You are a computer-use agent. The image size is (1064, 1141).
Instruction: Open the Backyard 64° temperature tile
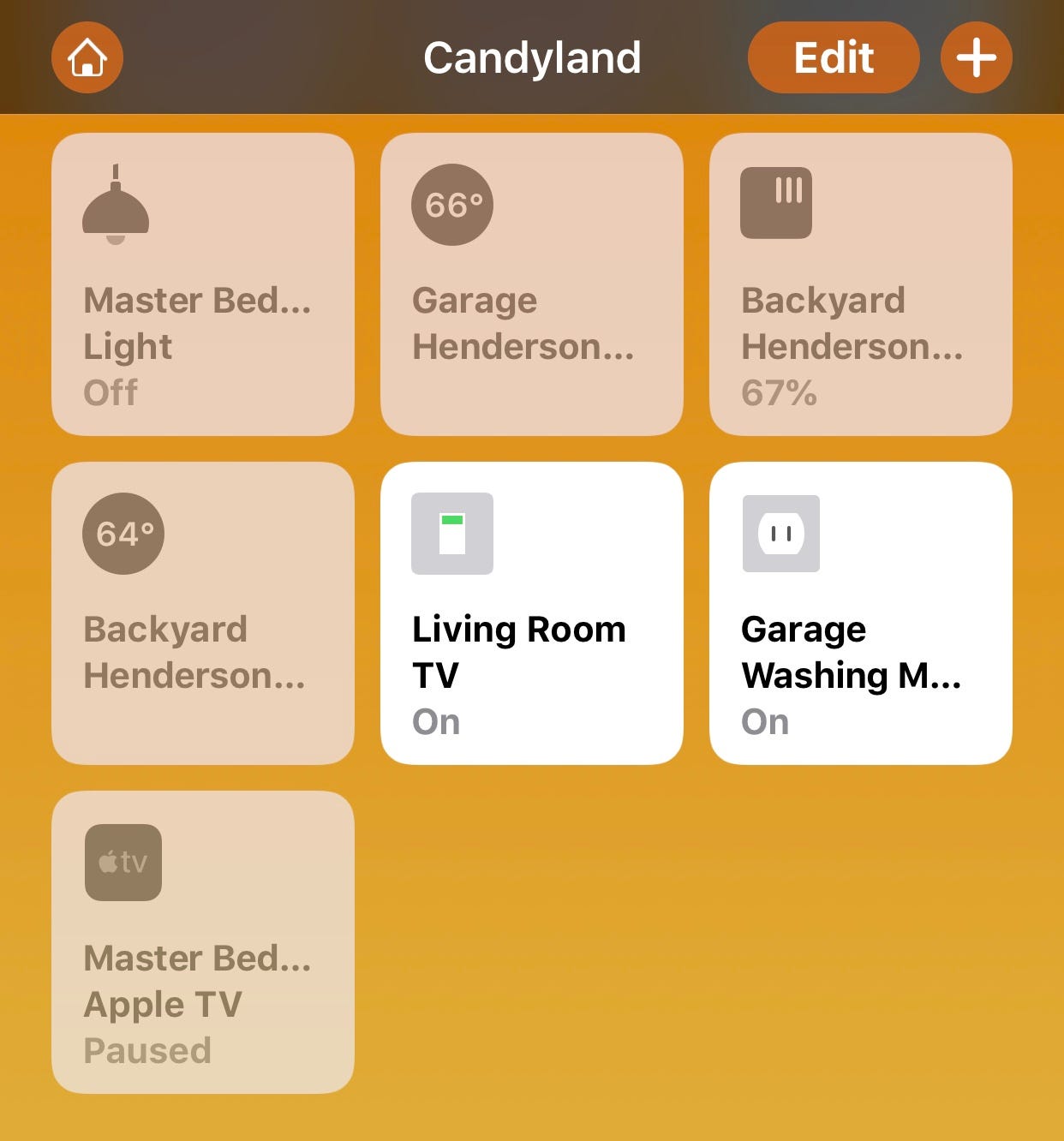pyautogui.click(x=203, y=613)
